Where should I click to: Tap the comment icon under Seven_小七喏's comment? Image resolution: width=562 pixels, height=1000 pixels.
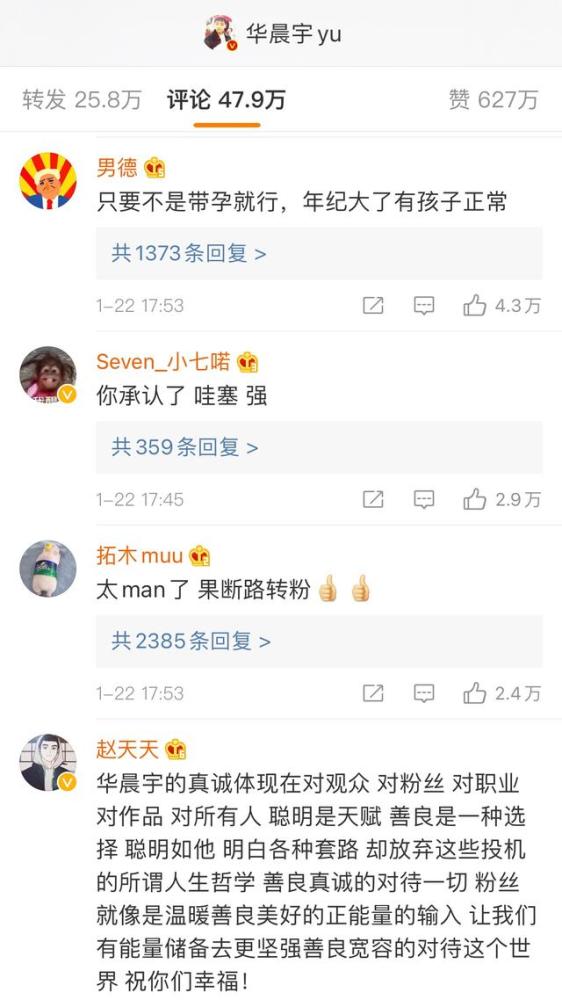(424, 499)
